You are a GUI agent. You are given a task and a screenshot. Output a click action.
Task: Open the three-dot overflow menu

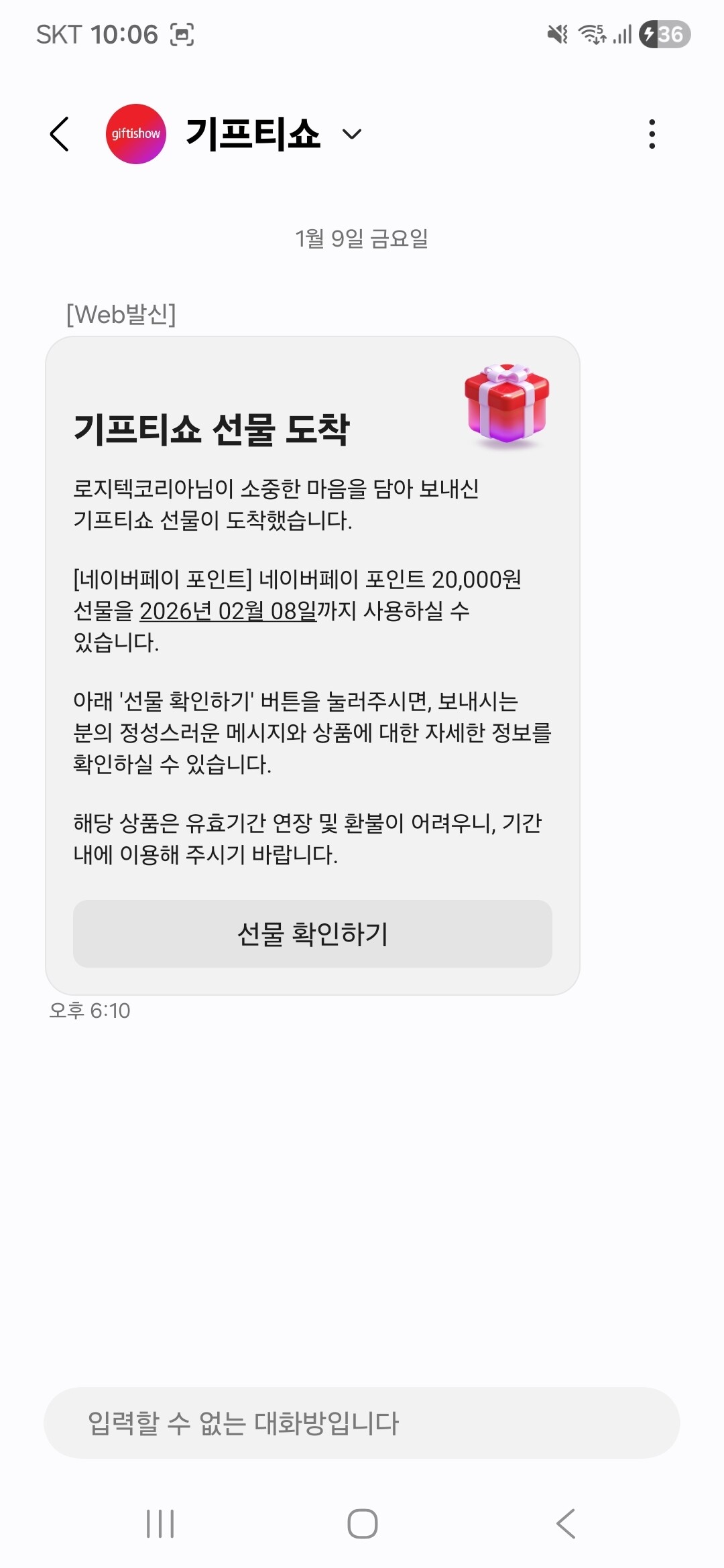tap(652, 134)
